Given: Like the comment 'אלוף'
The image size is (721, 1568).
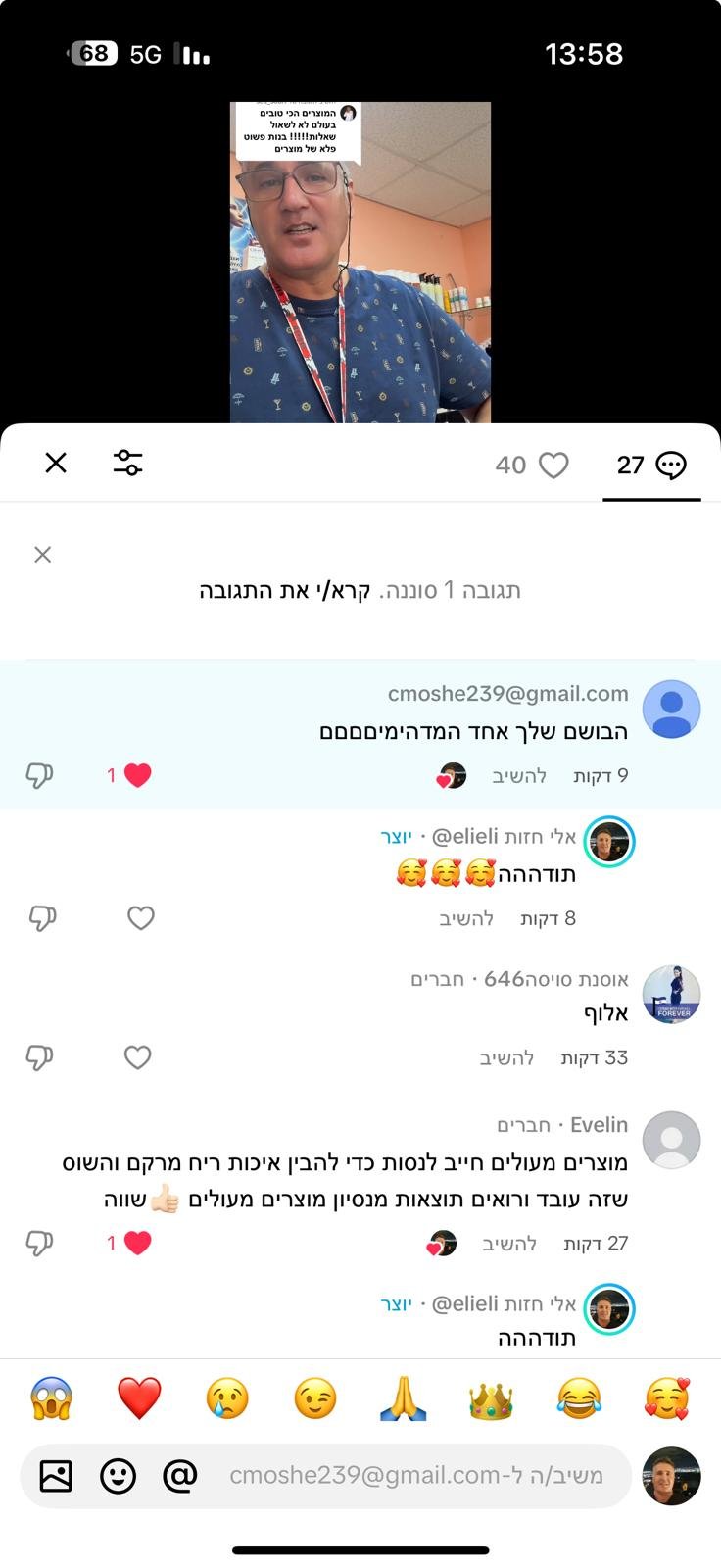Looking at the screenshot, I should click(138, 1057).
